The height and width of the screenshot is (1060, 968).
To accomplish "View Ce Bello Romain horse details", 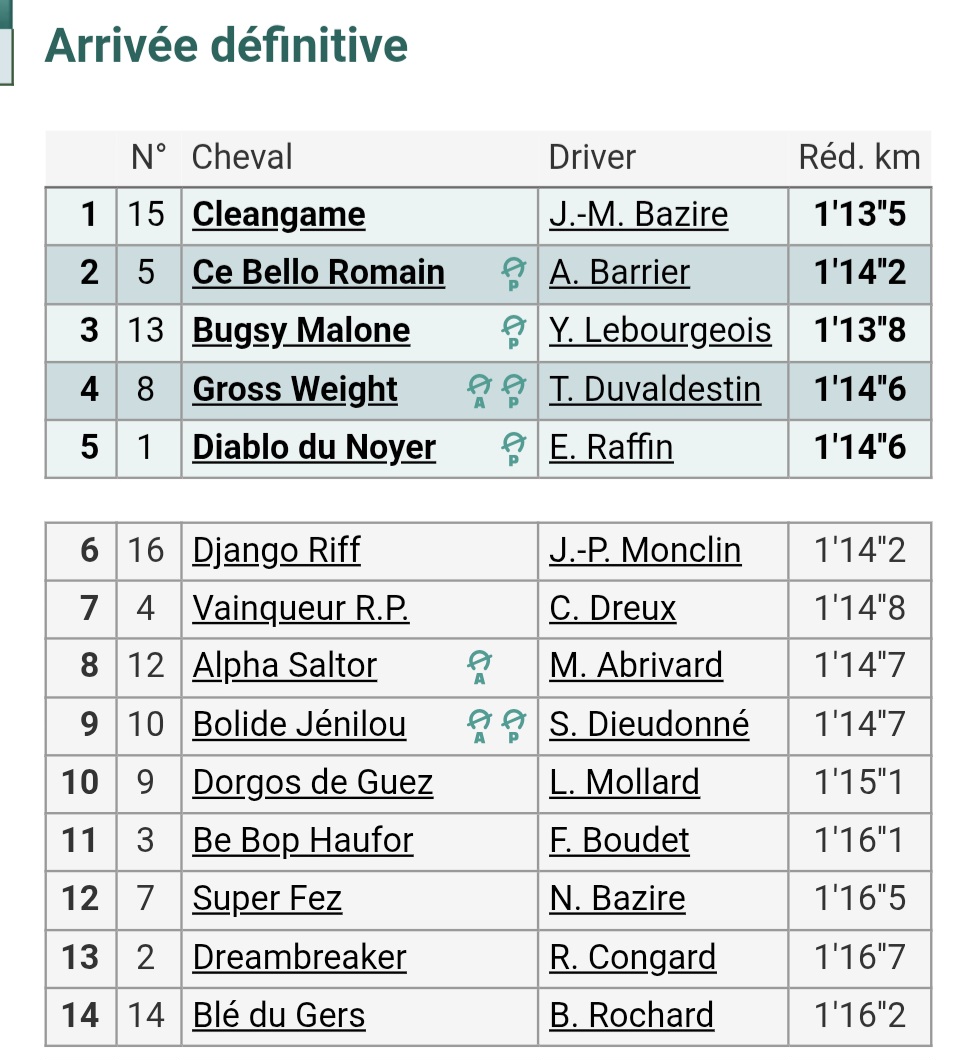I will 318,273.
